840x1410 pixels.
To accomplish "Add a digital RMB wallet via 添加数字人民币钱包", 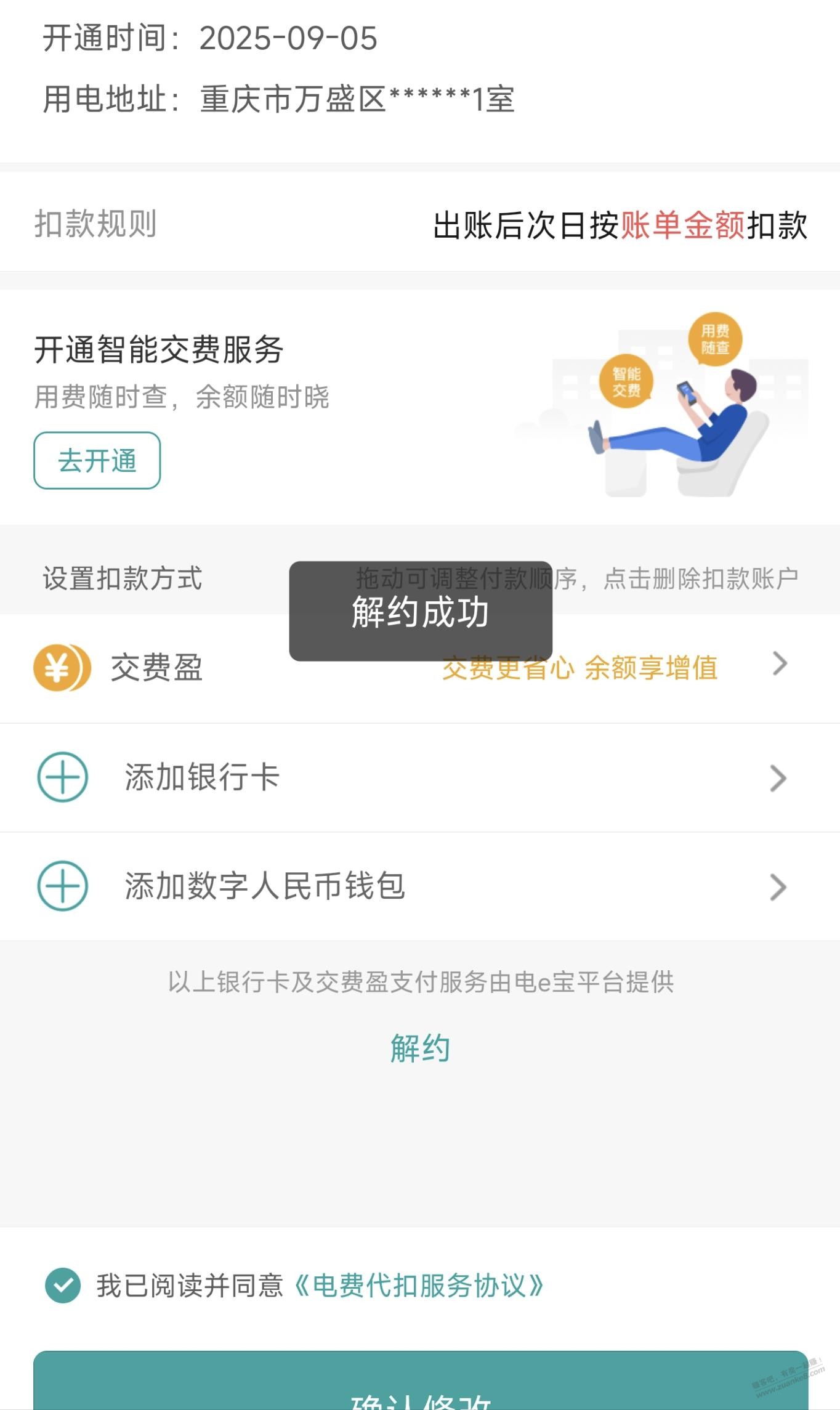I will click(x=420, y=886).
